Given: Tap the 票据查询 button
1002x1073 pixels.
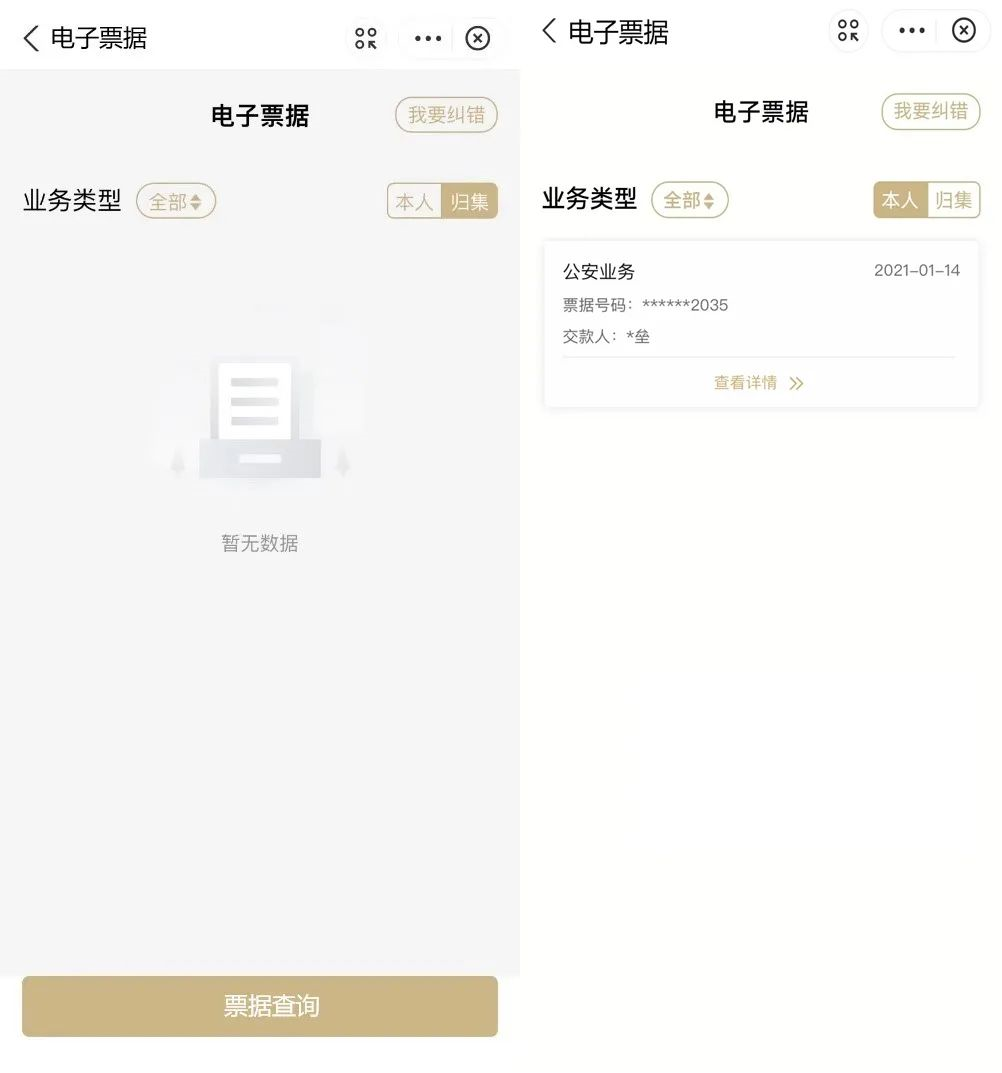Looking at the screenshot, I should point(260,1006).
